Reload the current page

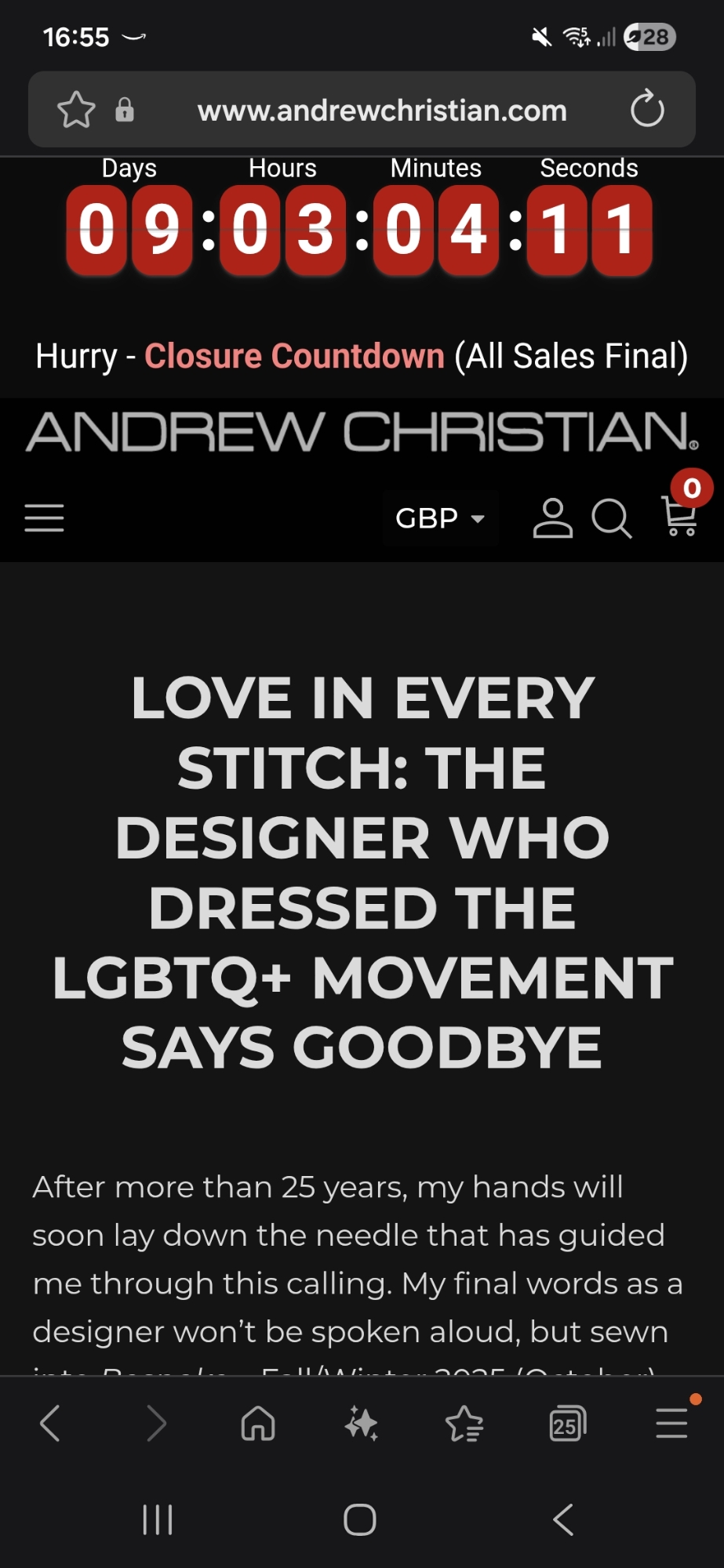[x=647, y=110]
